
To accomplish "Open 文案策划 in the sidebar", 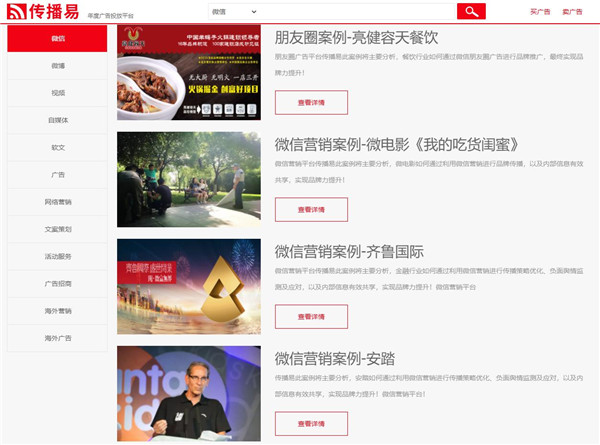I will pos(57,229).
